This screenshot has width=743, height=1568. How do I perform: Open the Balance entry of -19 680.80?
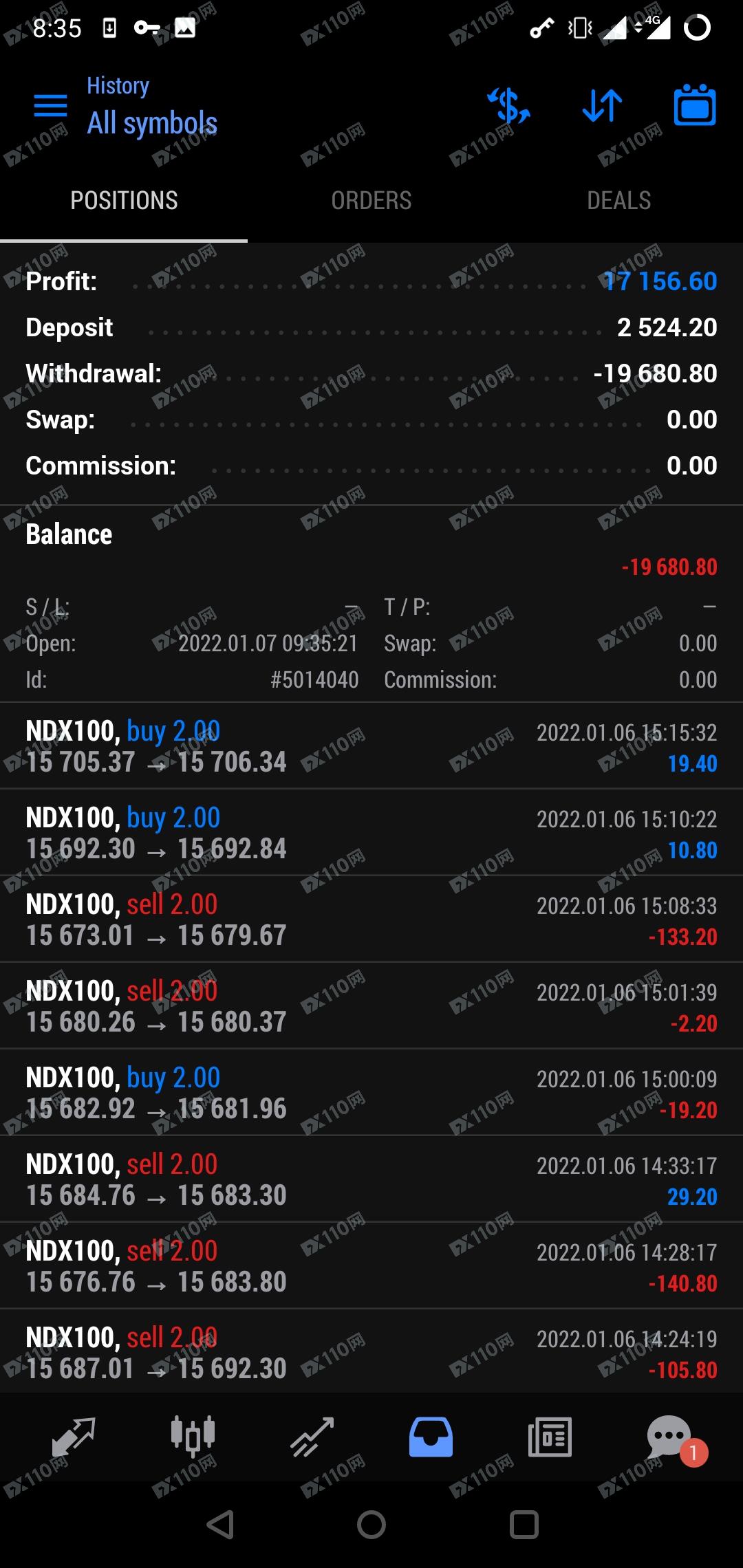[x=371, y=550]
